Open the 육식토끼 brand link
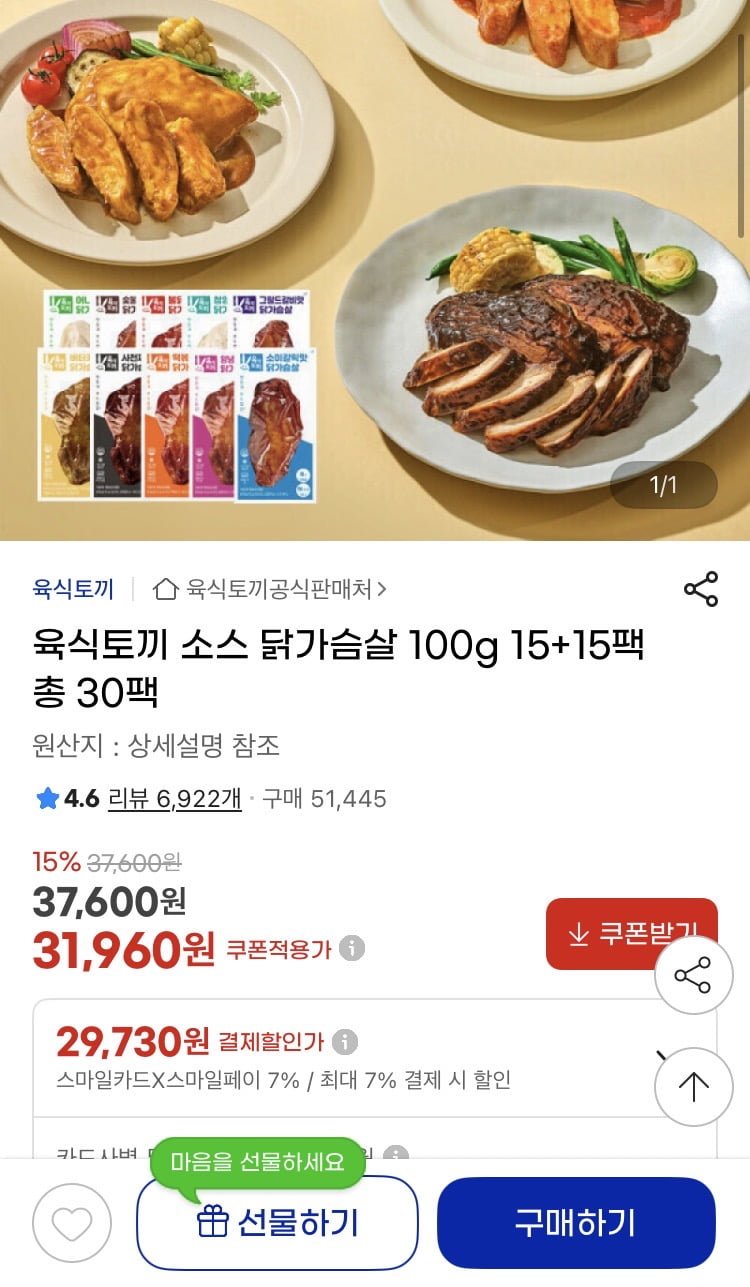Screen dimensions: 750x1287 click(x=73, y=589)
